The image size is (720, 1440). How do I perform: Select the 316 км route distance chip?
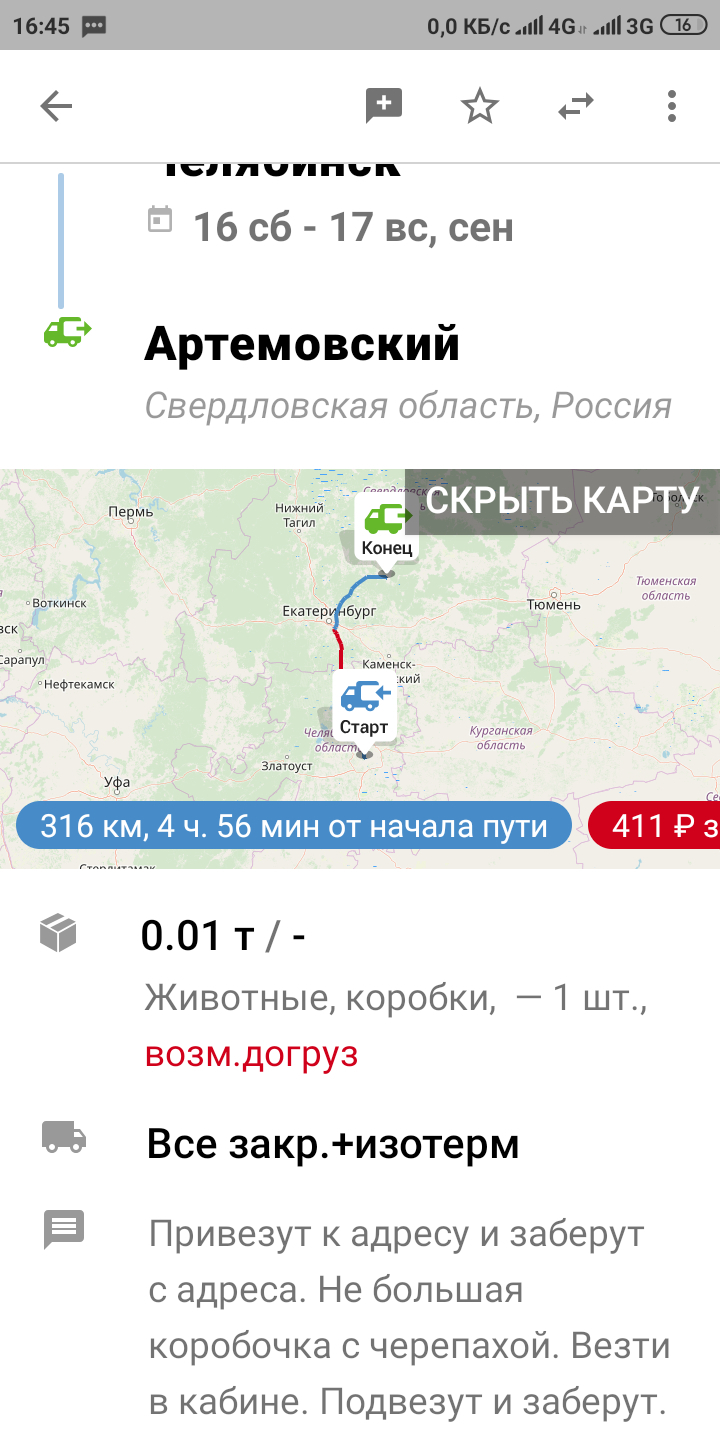coord(294,826)
